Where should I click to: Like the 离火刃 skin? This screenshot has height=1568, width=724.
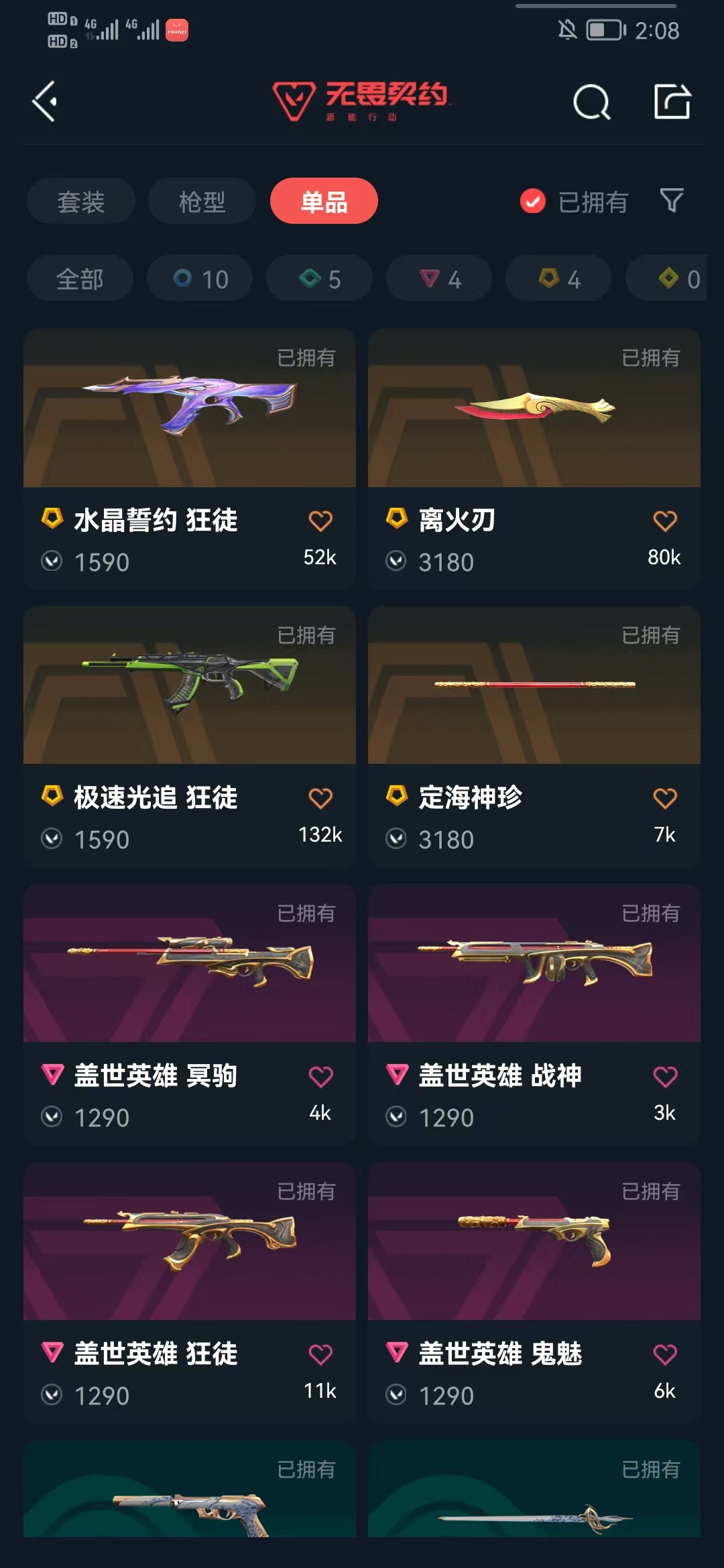(x=664, y=521)
